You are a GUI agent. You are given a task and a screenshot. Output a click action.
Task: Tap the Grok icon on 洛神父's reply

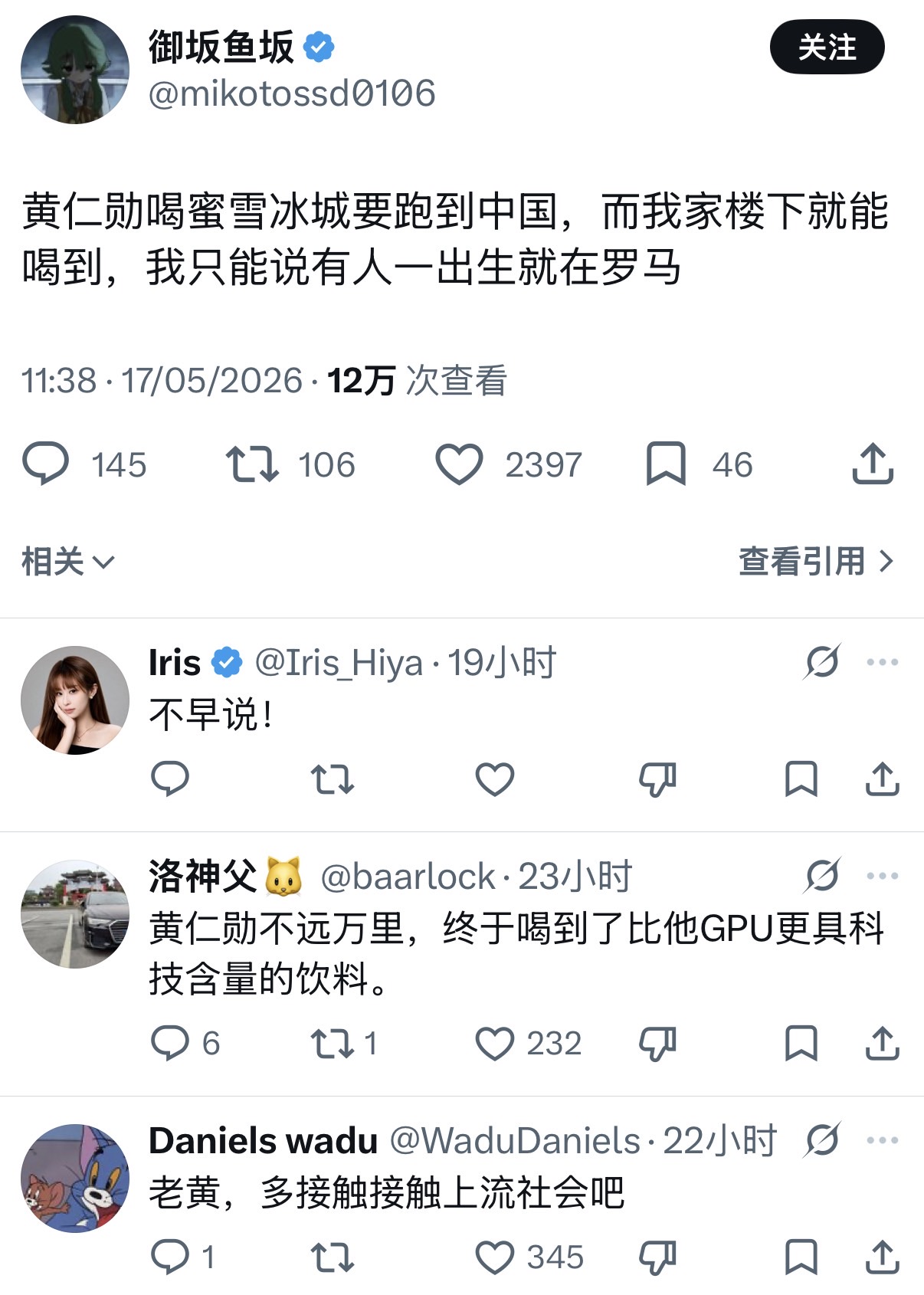(823, 876)
